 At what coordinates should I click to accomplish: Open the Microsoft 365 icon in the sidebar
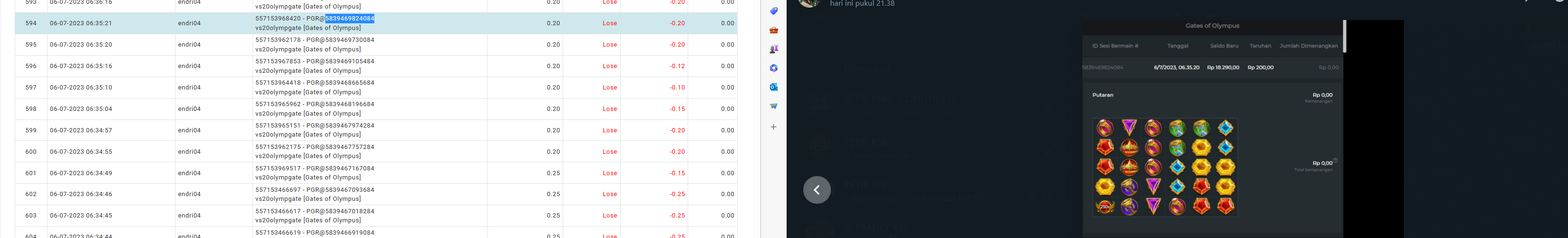pyautogui.click(x=773, y=68)
